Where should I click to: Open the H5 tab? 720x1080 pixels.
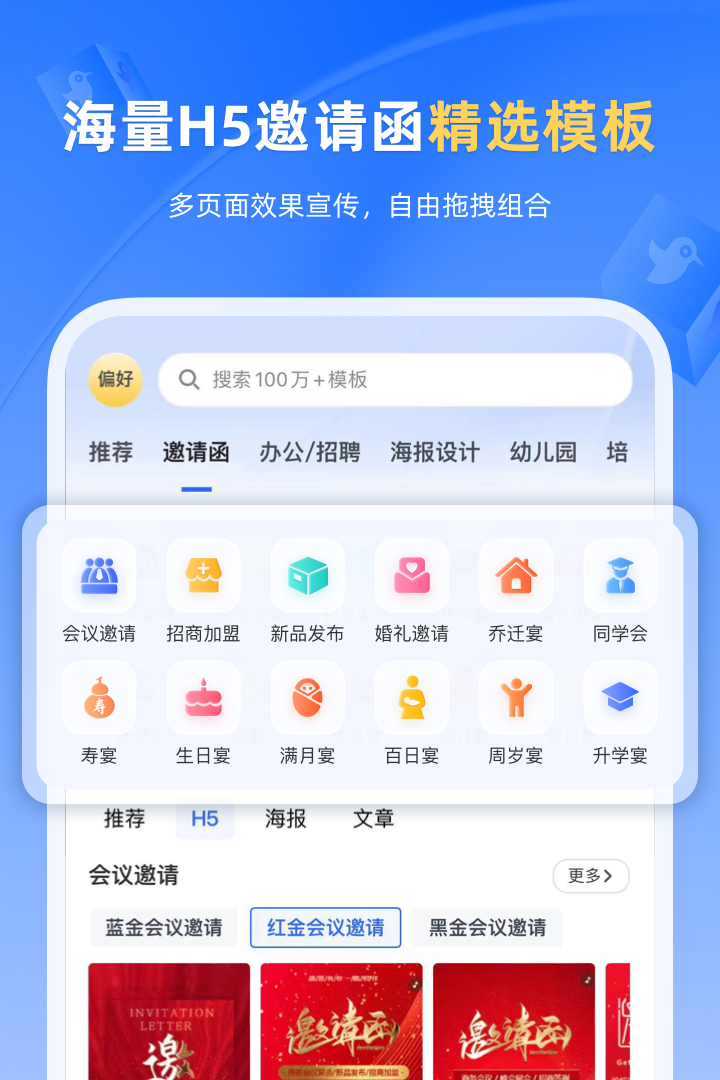204,818
